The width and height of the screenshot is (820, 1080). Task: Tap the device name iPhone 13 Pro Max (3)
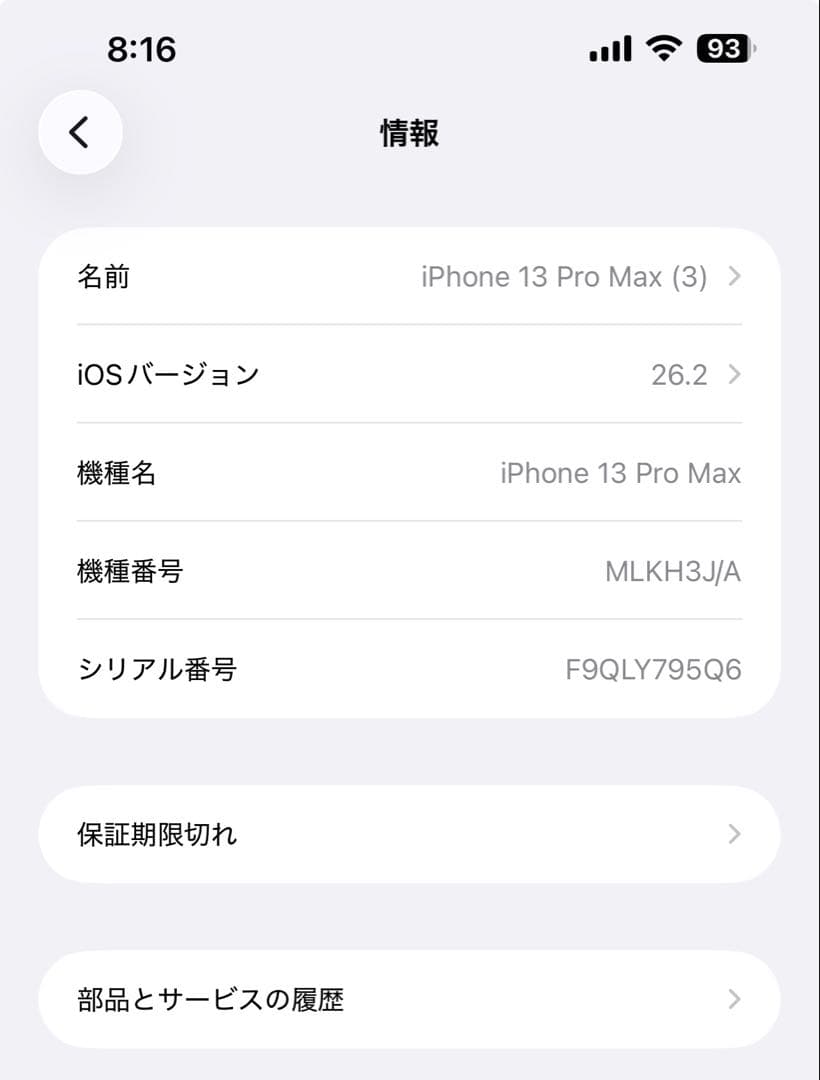point(565,277)
